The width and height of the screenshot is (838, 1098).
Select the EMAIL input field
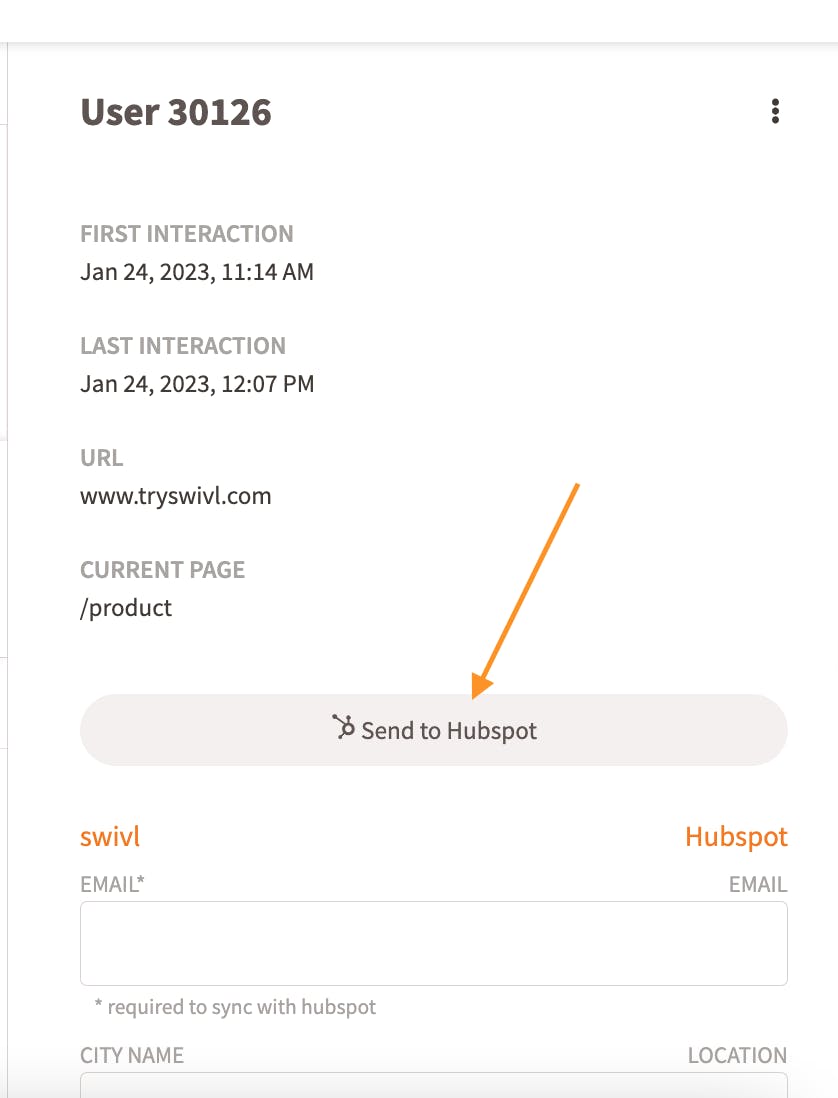[433, 942]
